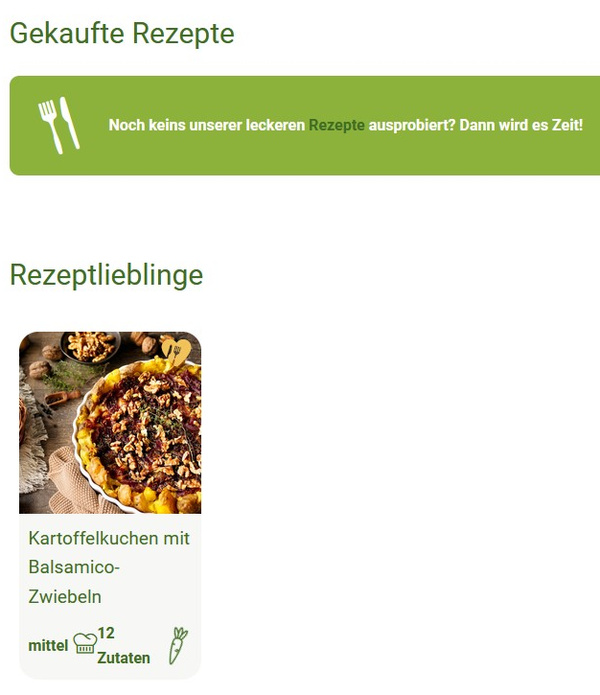The image size is (600, 695).
Task: Open the Rezepte link in the banner
Action: point(336,126)
